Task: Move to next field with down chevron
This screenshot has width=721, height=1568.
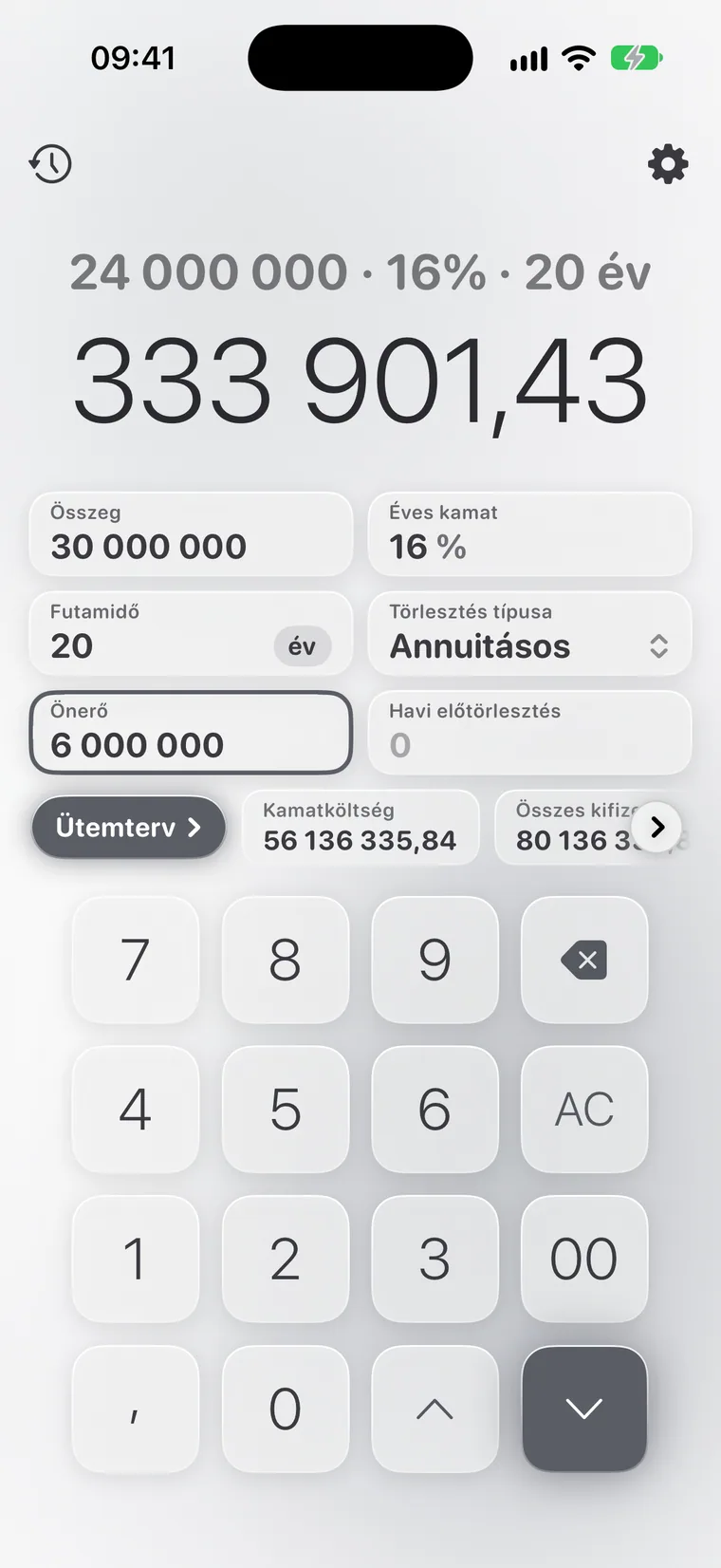Action: [584, 1409]
